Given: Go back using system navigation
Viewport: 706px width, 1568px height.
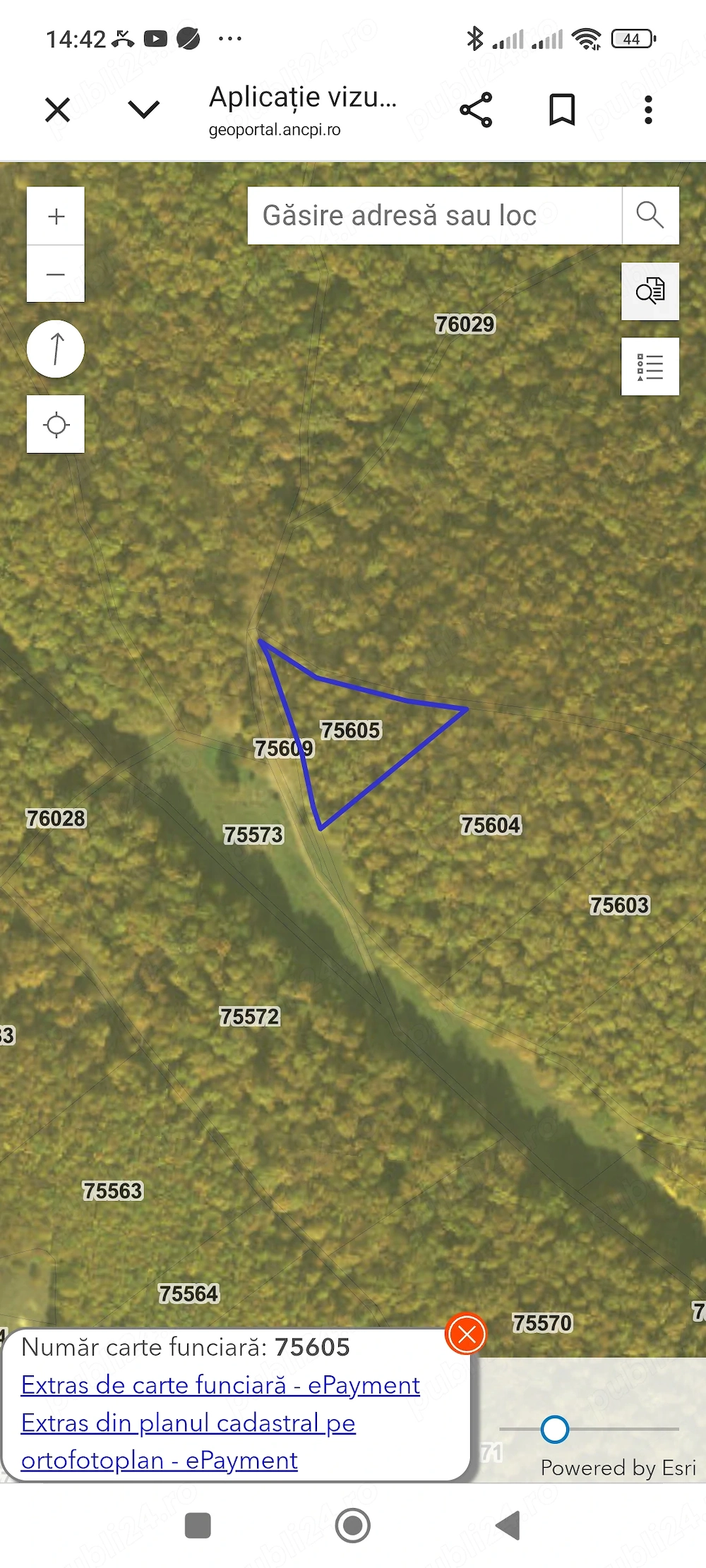Looking at the screenshot, I should [508, 1526].
